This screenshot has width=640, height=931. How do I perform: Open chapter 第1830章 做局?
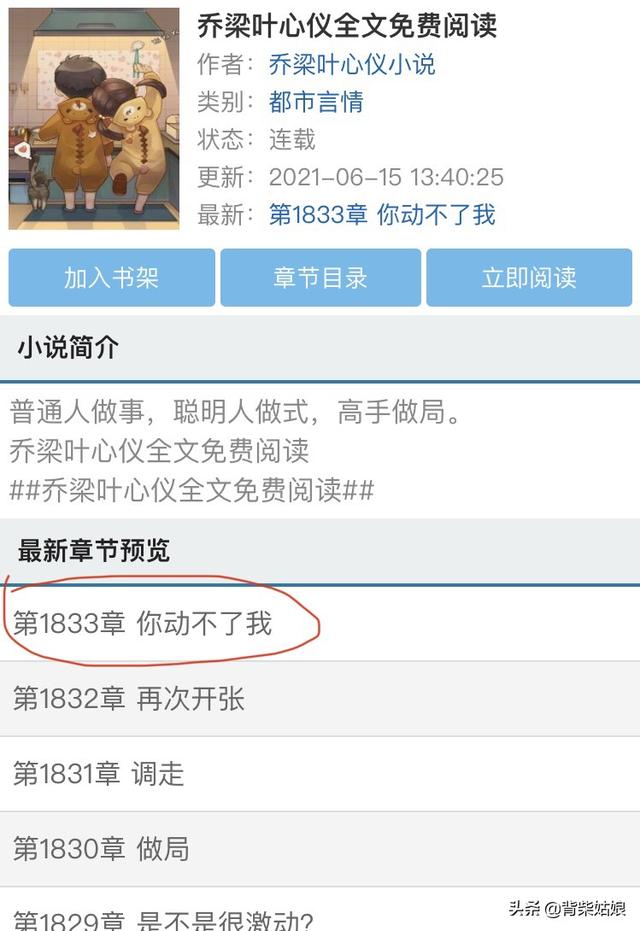pos(101,849)
